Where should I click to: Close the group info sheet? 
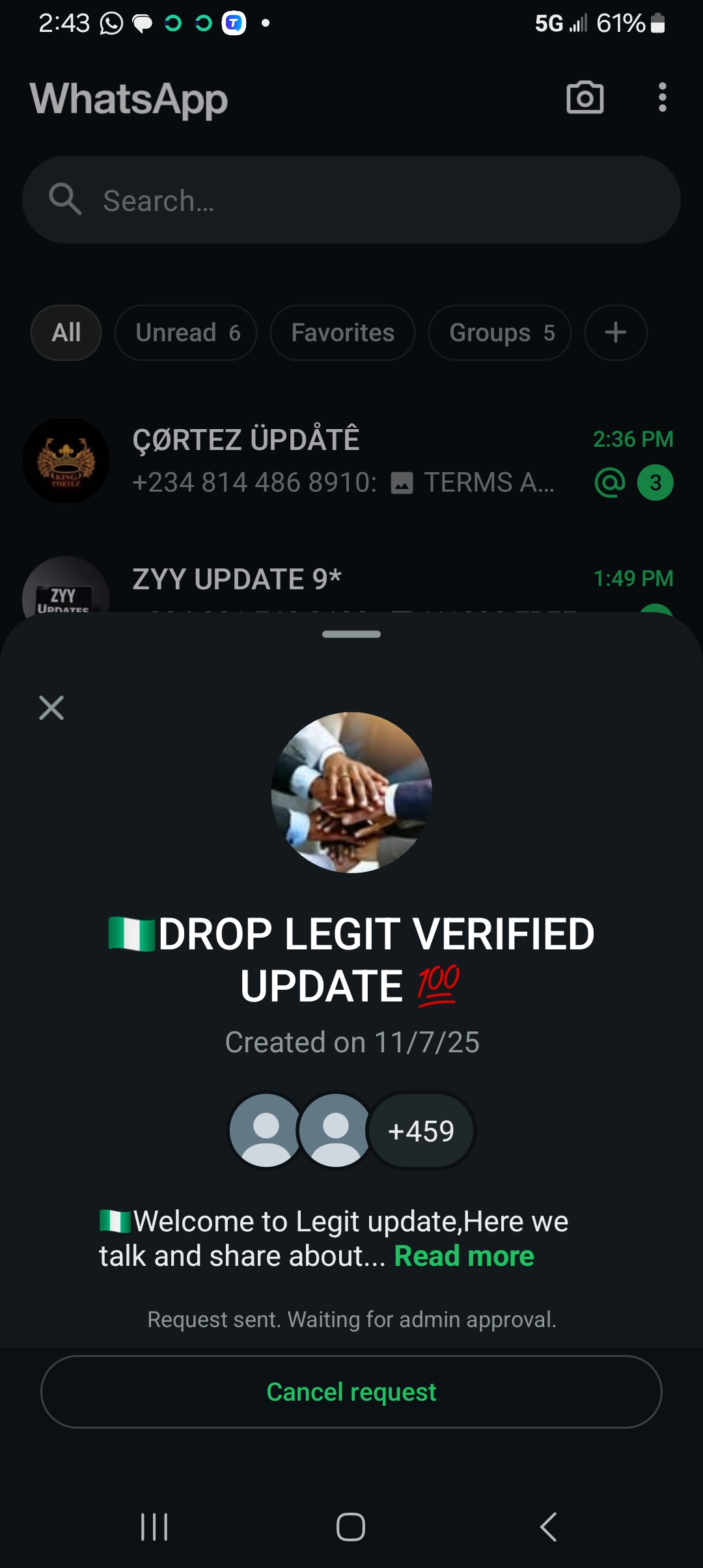click(51, 708)
